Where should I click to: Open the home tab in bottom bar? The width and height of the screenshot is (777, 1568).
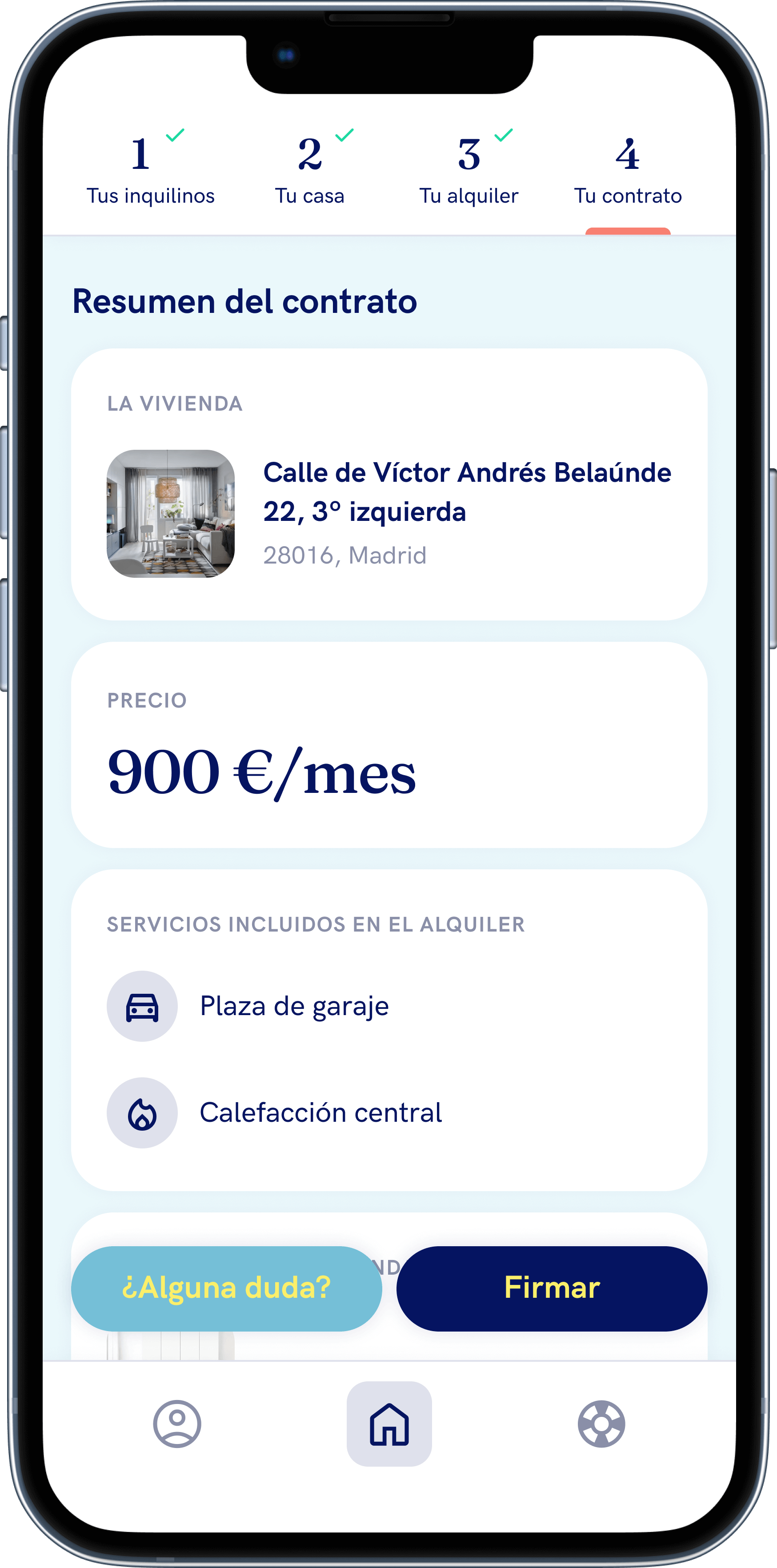tap(389, 1423)
